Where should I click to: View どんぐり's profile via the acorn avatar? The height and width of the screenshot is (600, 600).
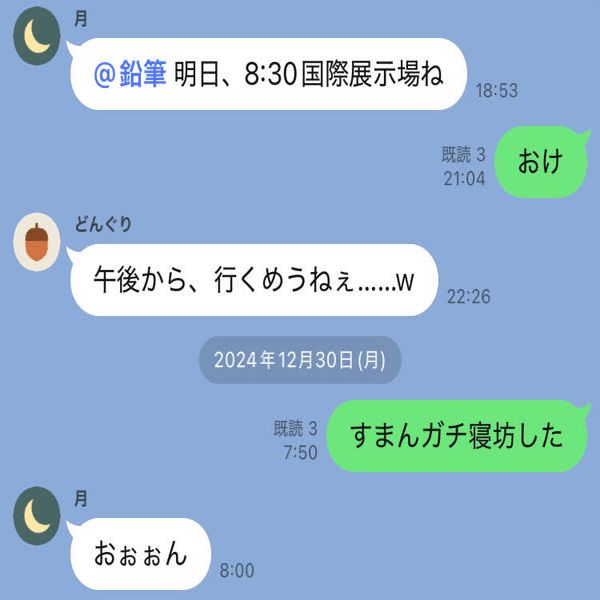[x=38, y=243]
